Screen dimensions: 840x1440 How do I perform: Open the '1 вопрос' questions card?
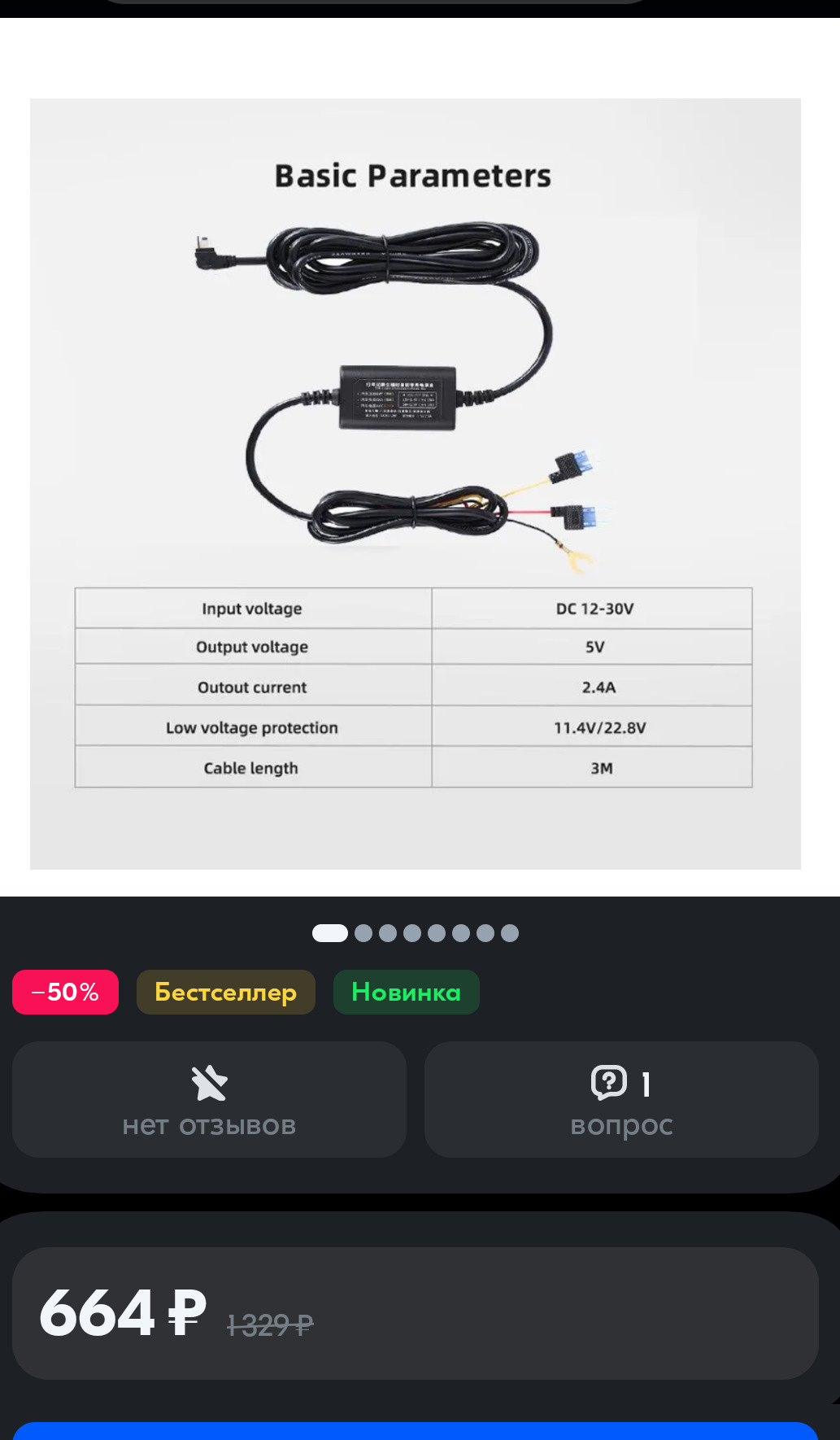(621, 1099)
